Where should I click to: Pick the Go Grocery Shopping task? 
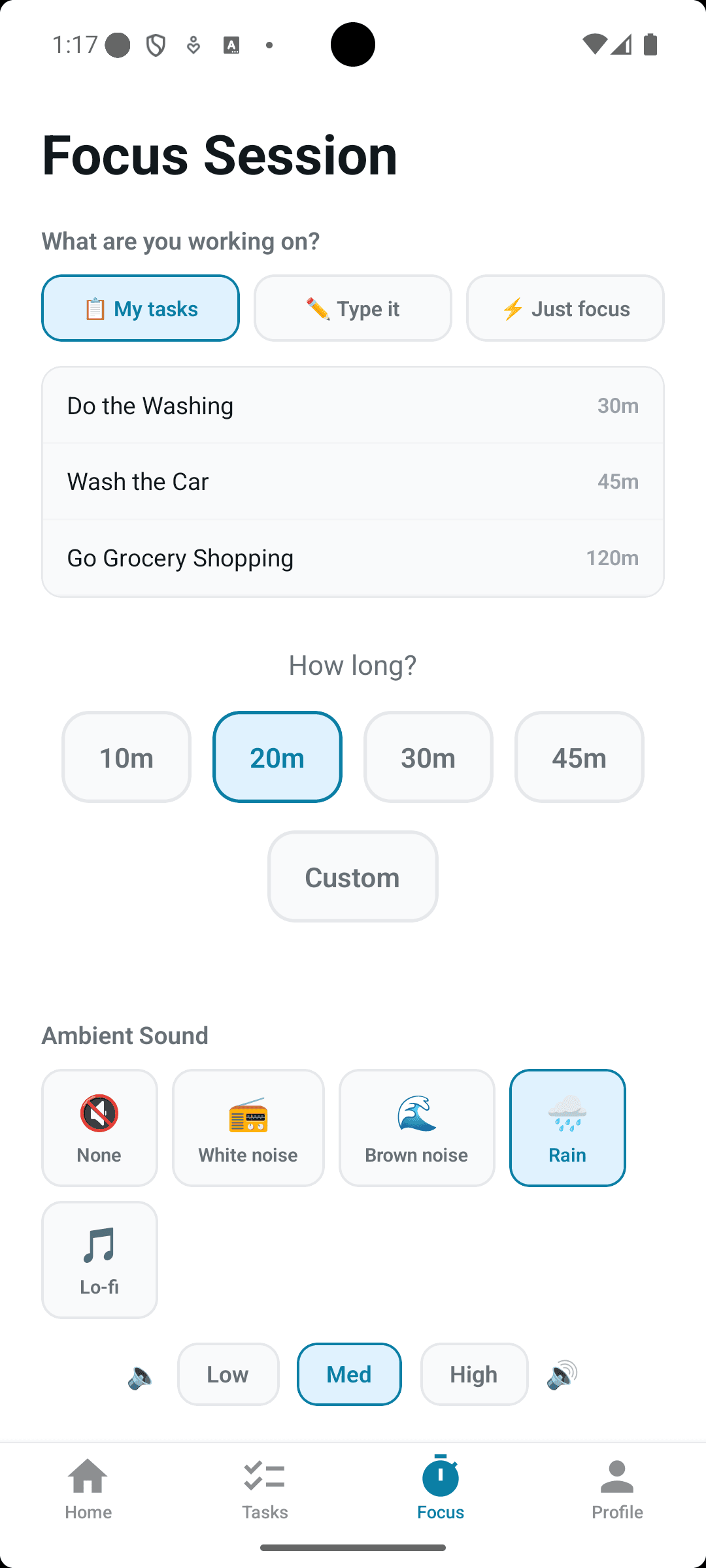tap(352, 557)
